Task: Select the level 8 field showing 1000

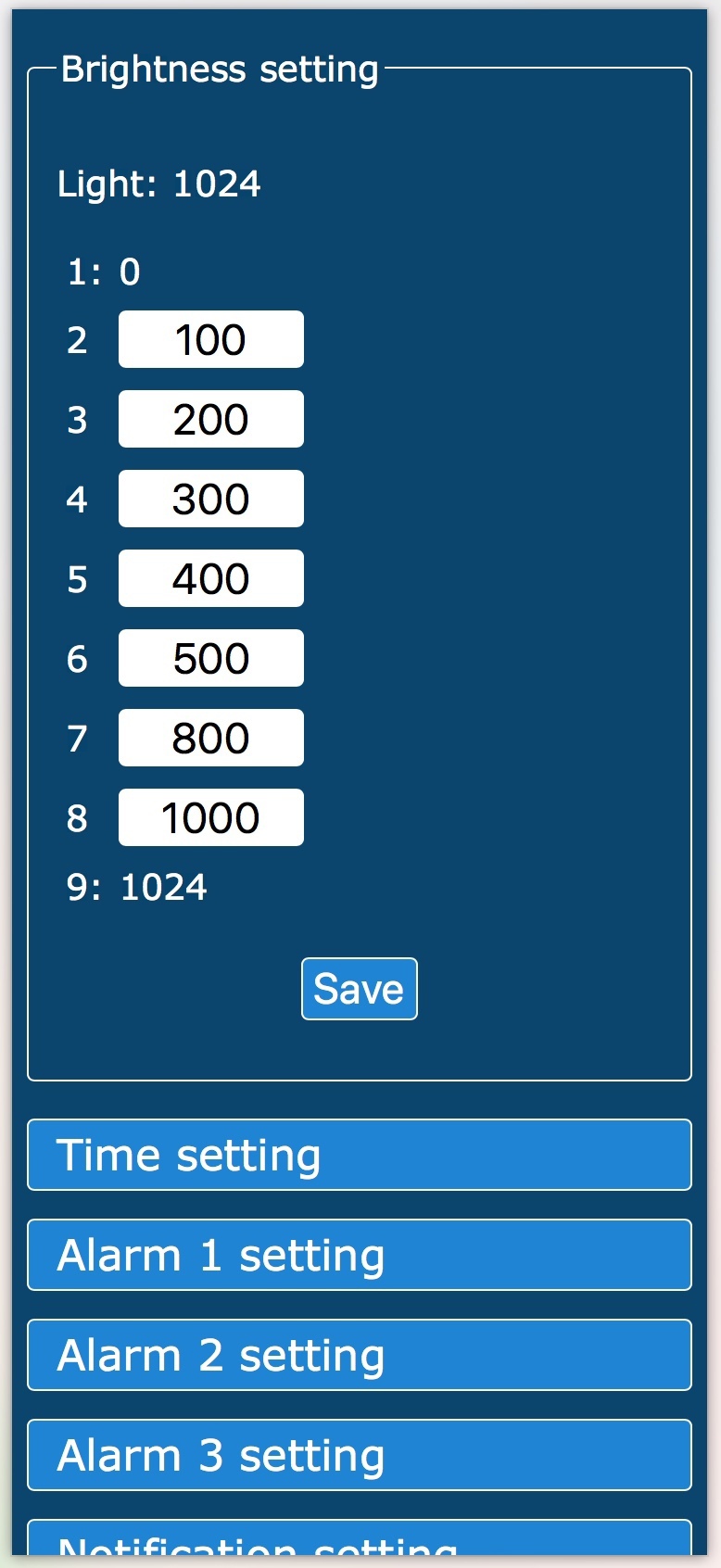Action: pos(211,817)
